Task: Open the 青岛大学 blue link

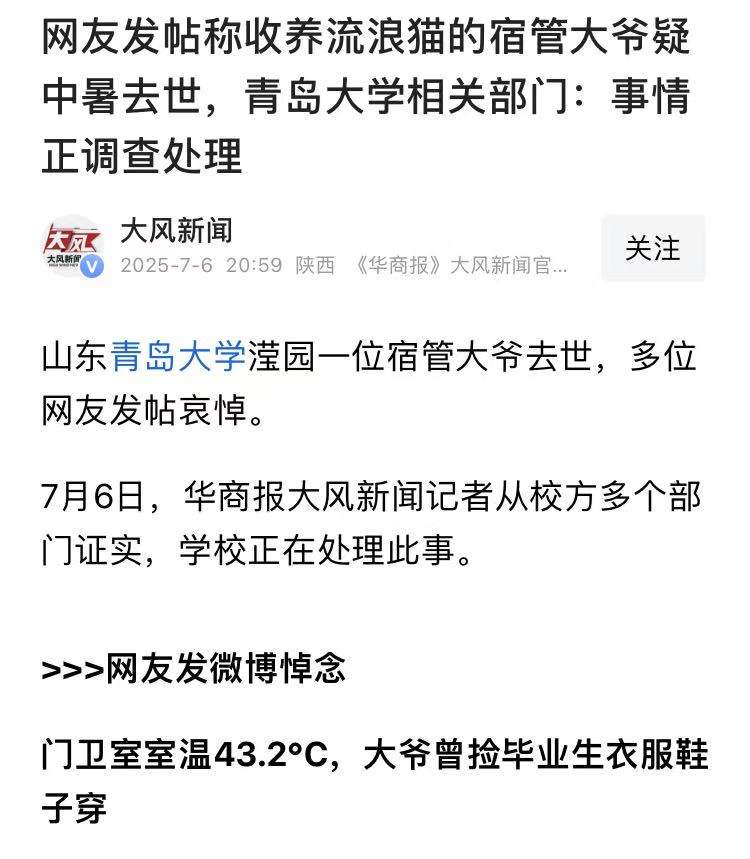Action: click(178, 358)
